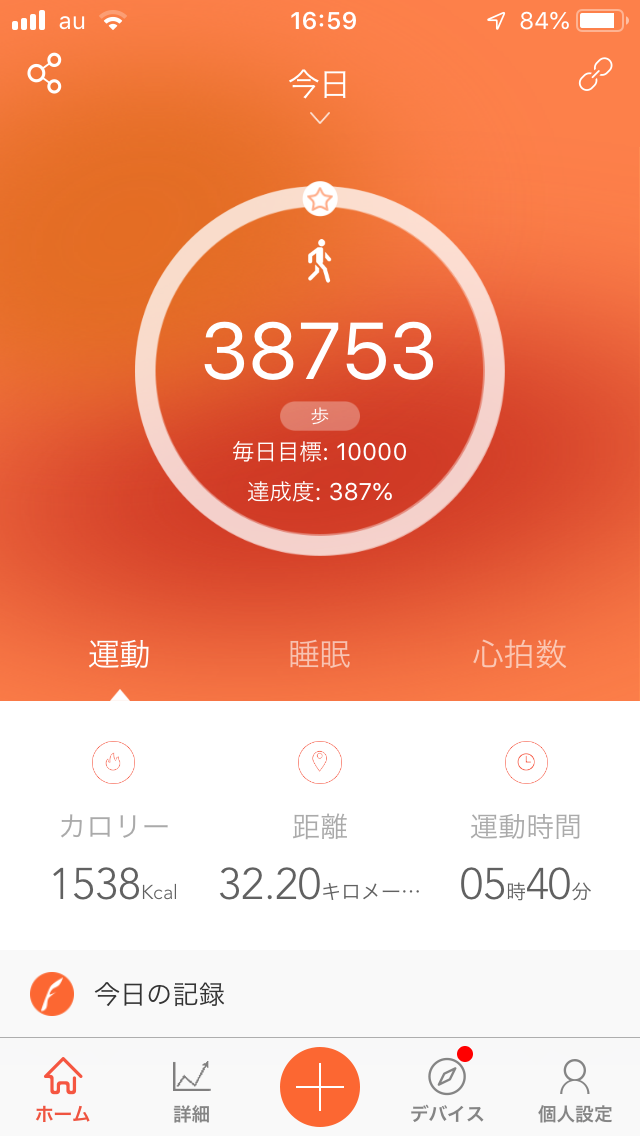The height and width of the screenshot is (1136, 640).
Task: Open the 距離 stat
Action: 320,824
